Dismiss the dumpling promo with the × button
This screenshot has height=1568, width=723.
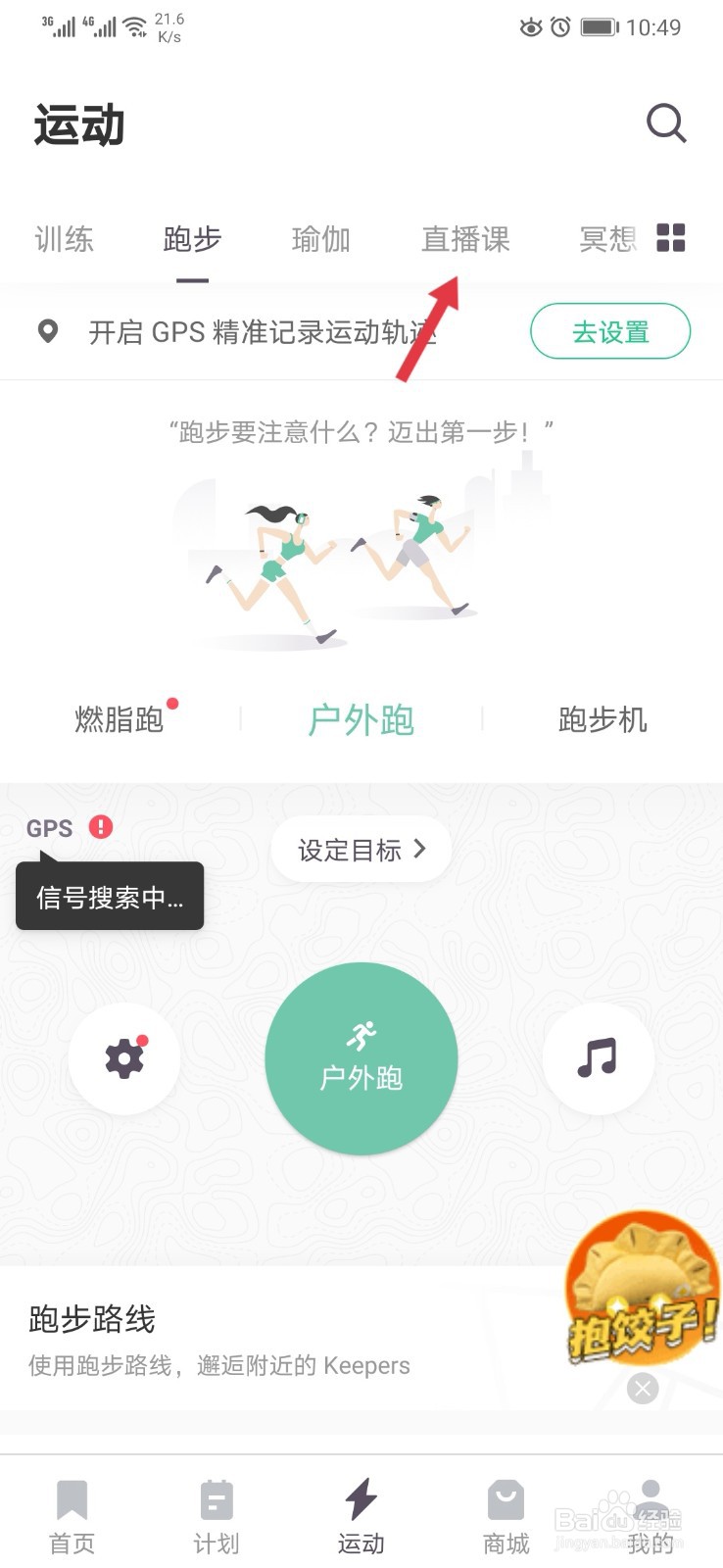tap(642, 1388)
